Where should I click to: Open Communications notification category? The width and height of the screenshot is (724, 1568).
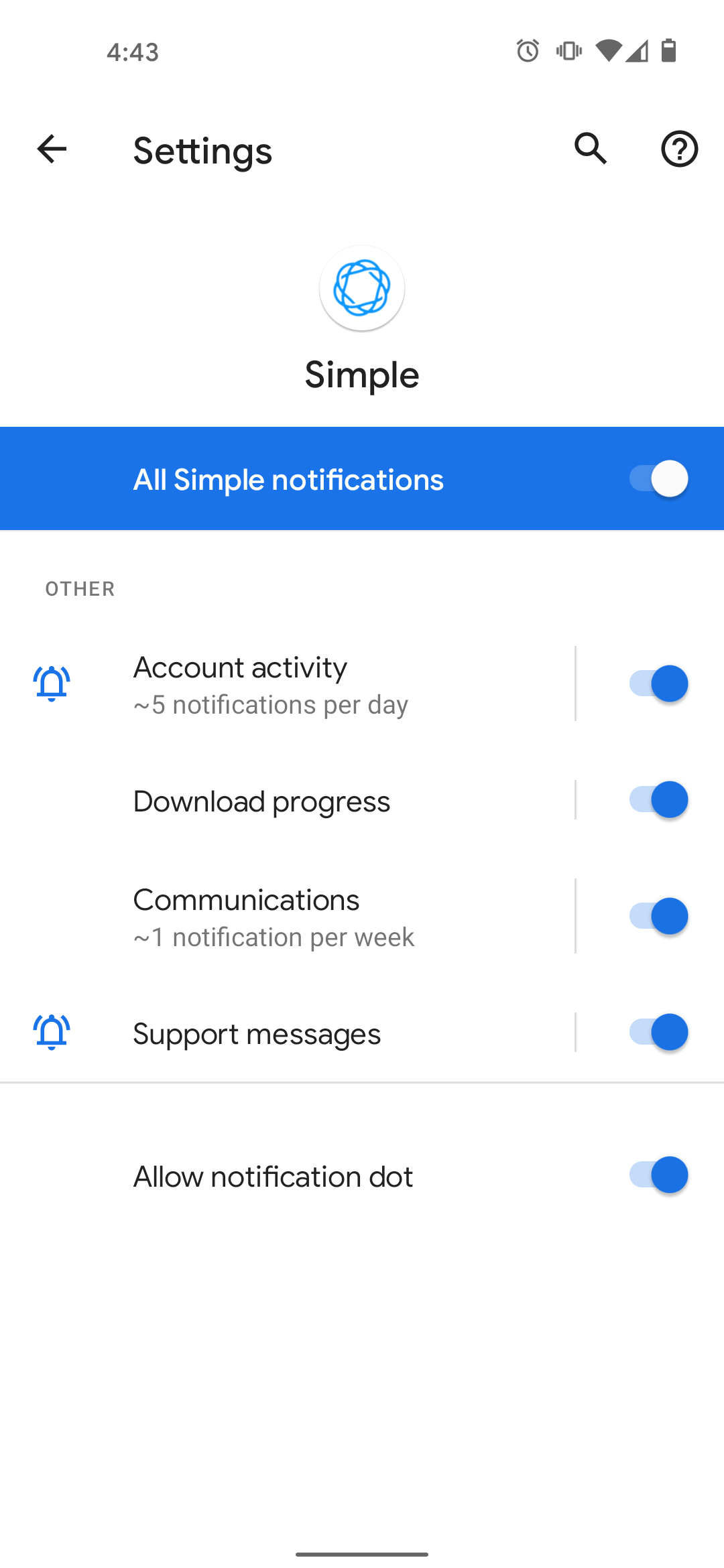[x=302, y=917]
